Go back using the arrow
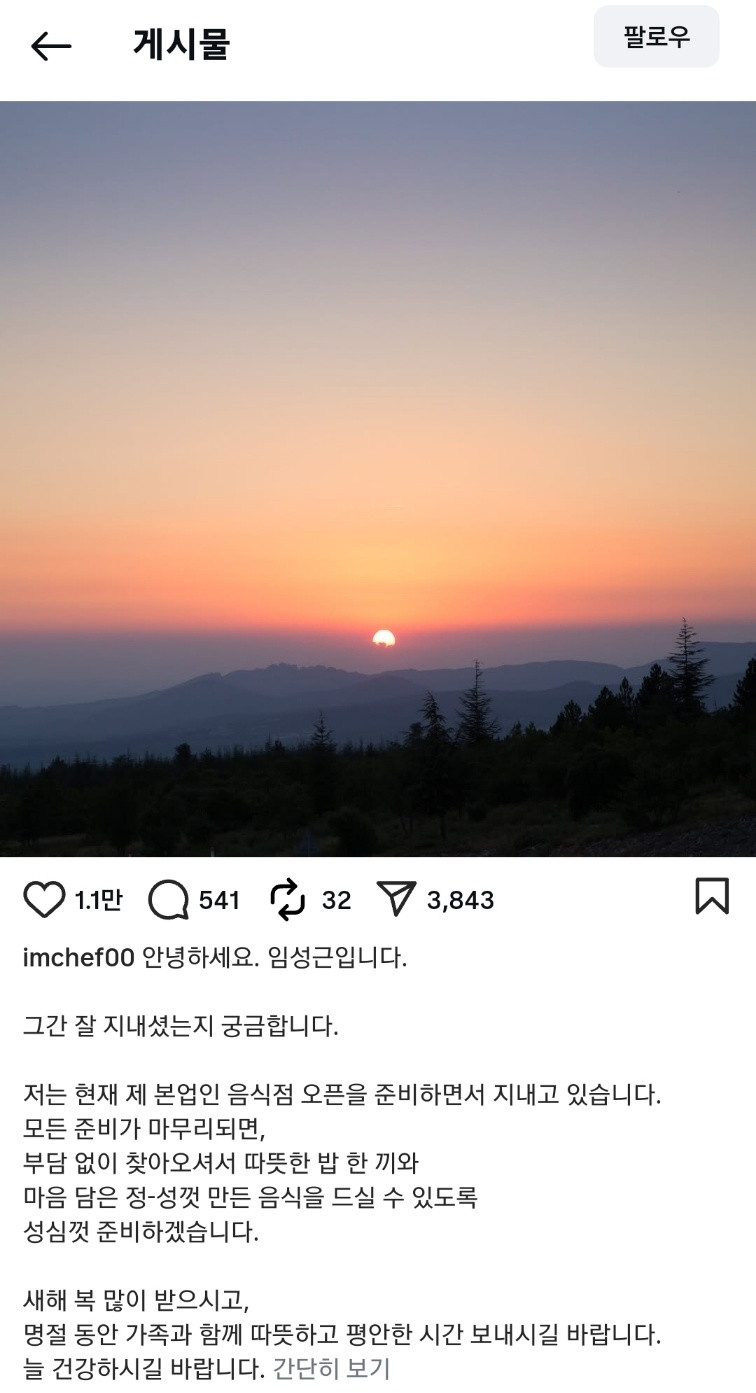The image size is (756, 1393). point(51,45)
